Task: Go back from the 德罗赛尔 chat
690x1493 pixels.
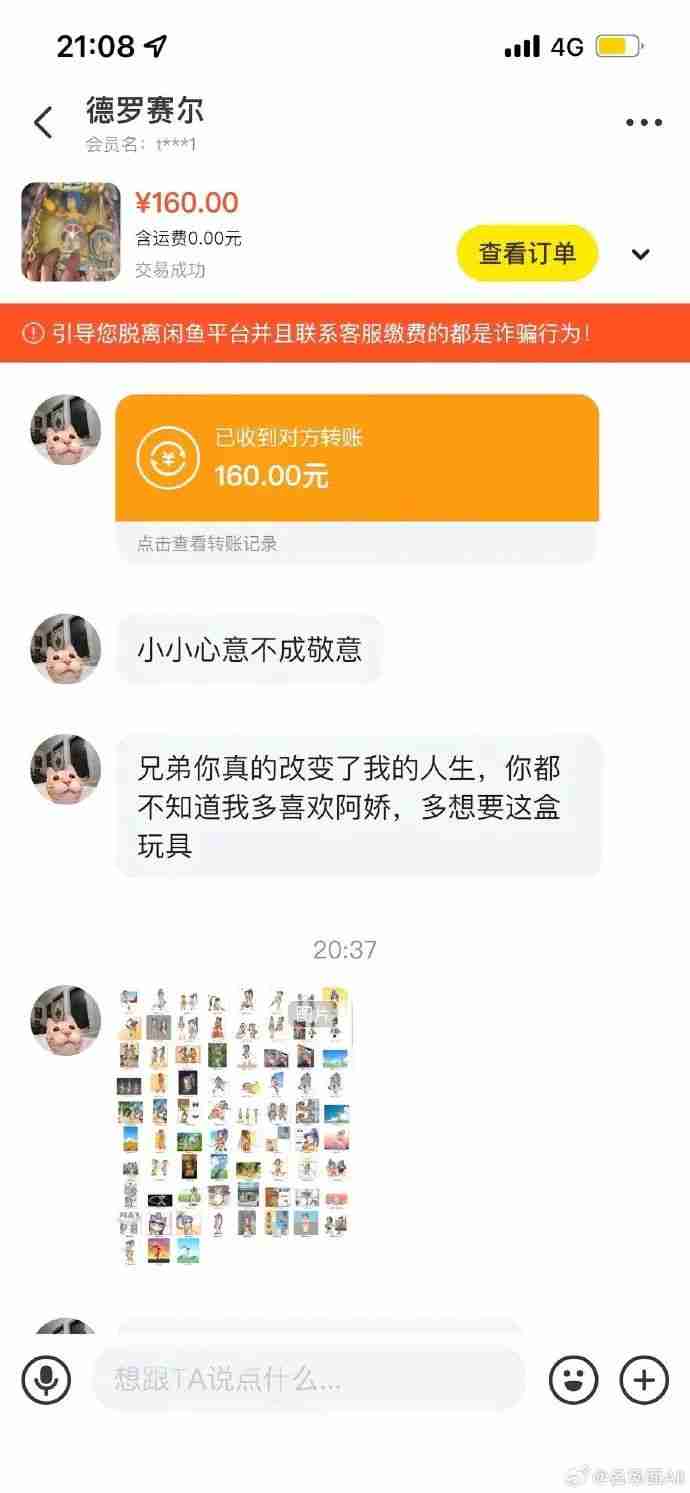Action: tap(43, 124)
